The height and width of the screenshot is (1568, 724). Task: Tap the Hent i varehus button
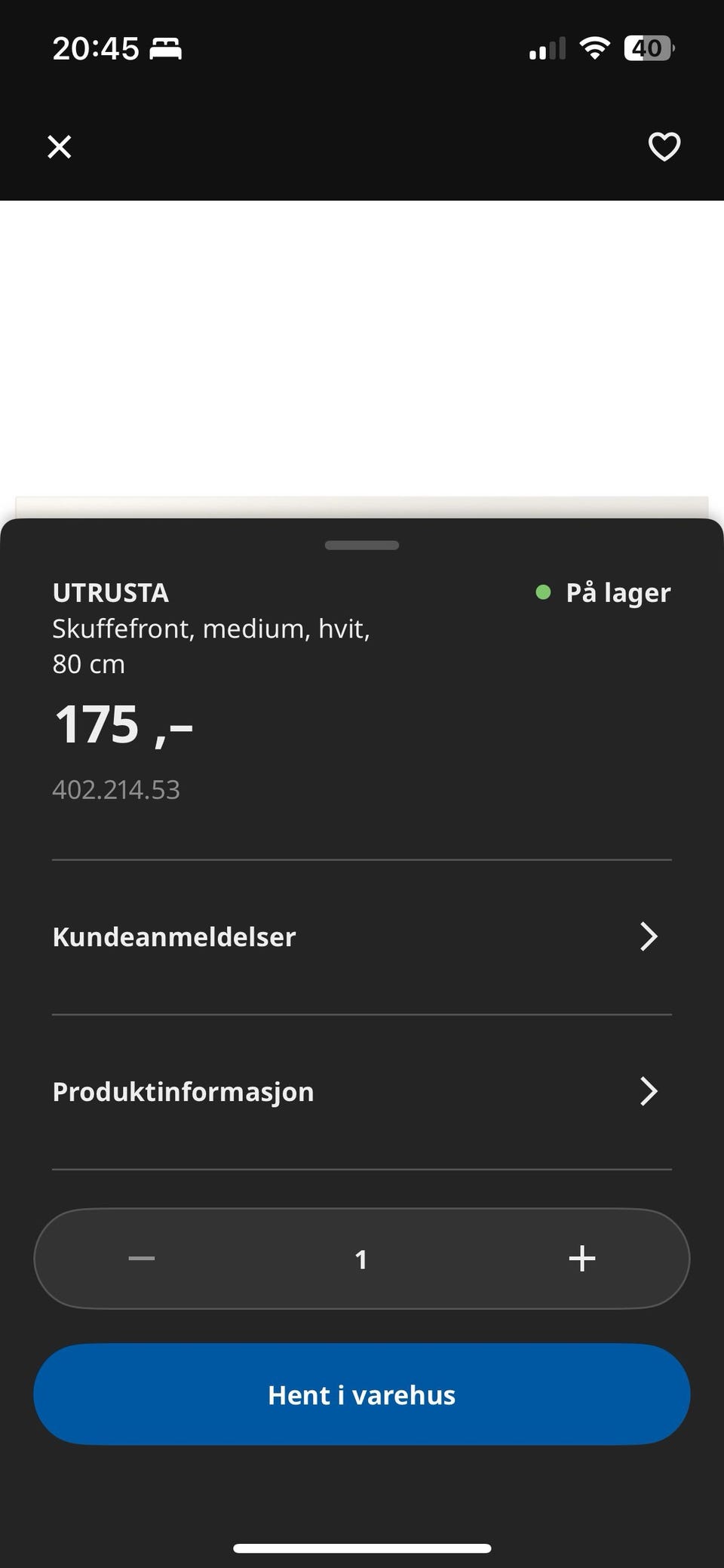[x=362, y=1394]
